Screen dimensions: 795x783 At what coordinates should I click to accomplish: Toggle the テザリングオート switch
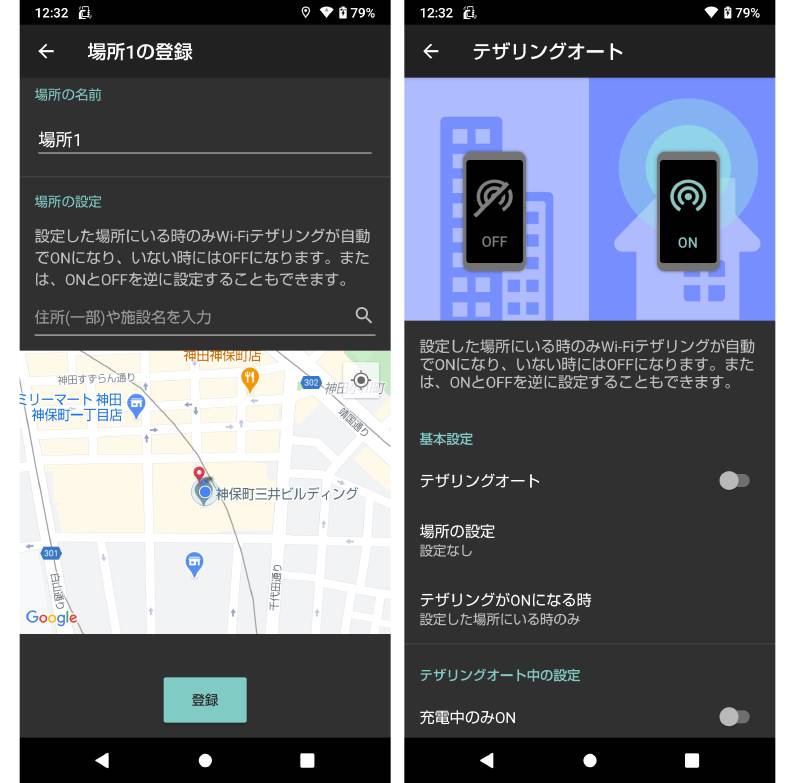click(x=734, y=481)
